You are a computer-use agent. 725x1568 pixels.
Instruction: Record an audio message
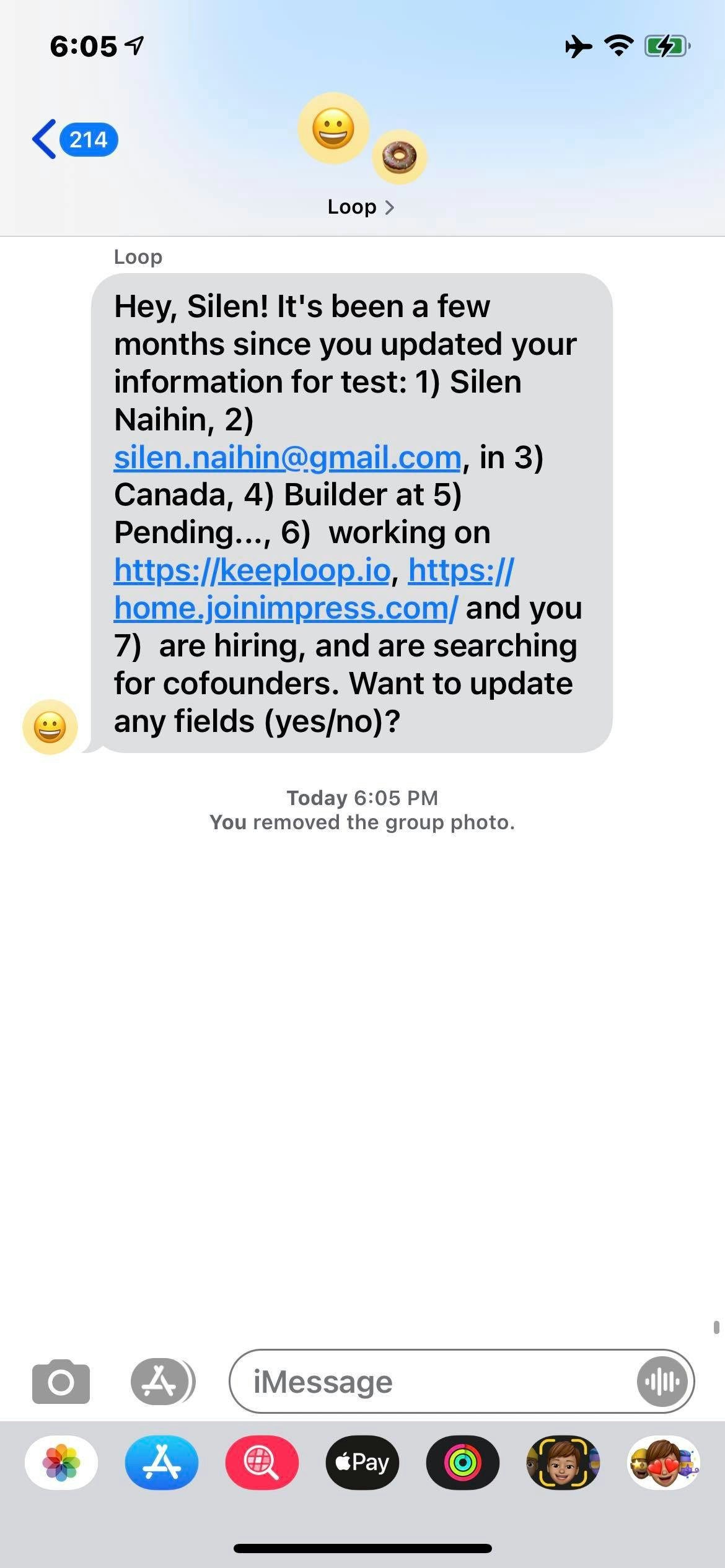click(x=662, y=1382)
